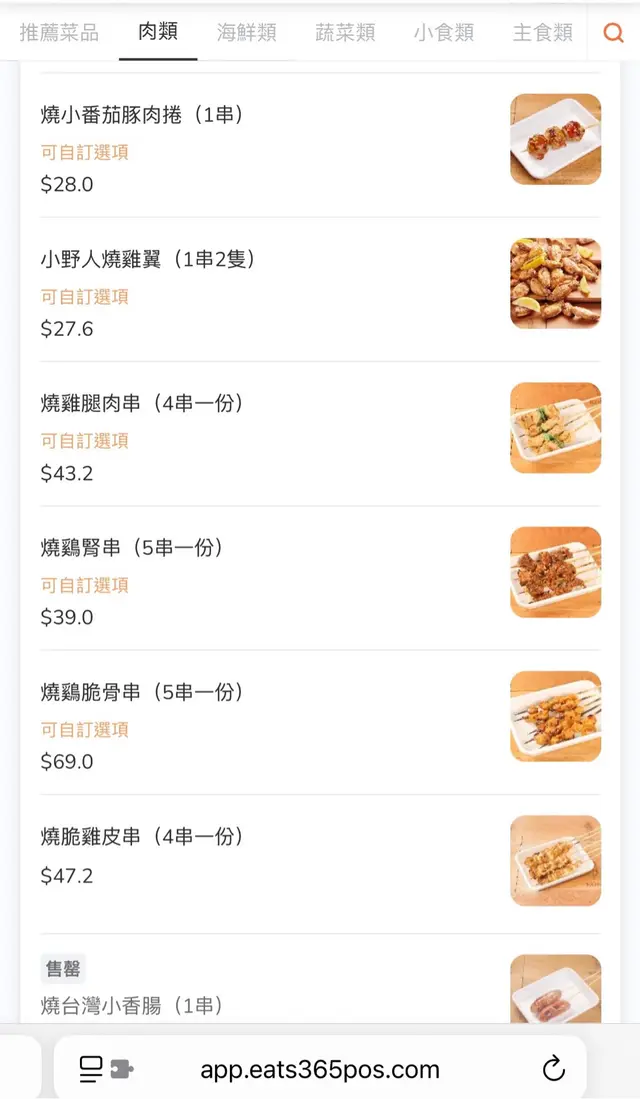Stay on the 肉類 tab
The image size is (640, 1099).
[158, 32]
